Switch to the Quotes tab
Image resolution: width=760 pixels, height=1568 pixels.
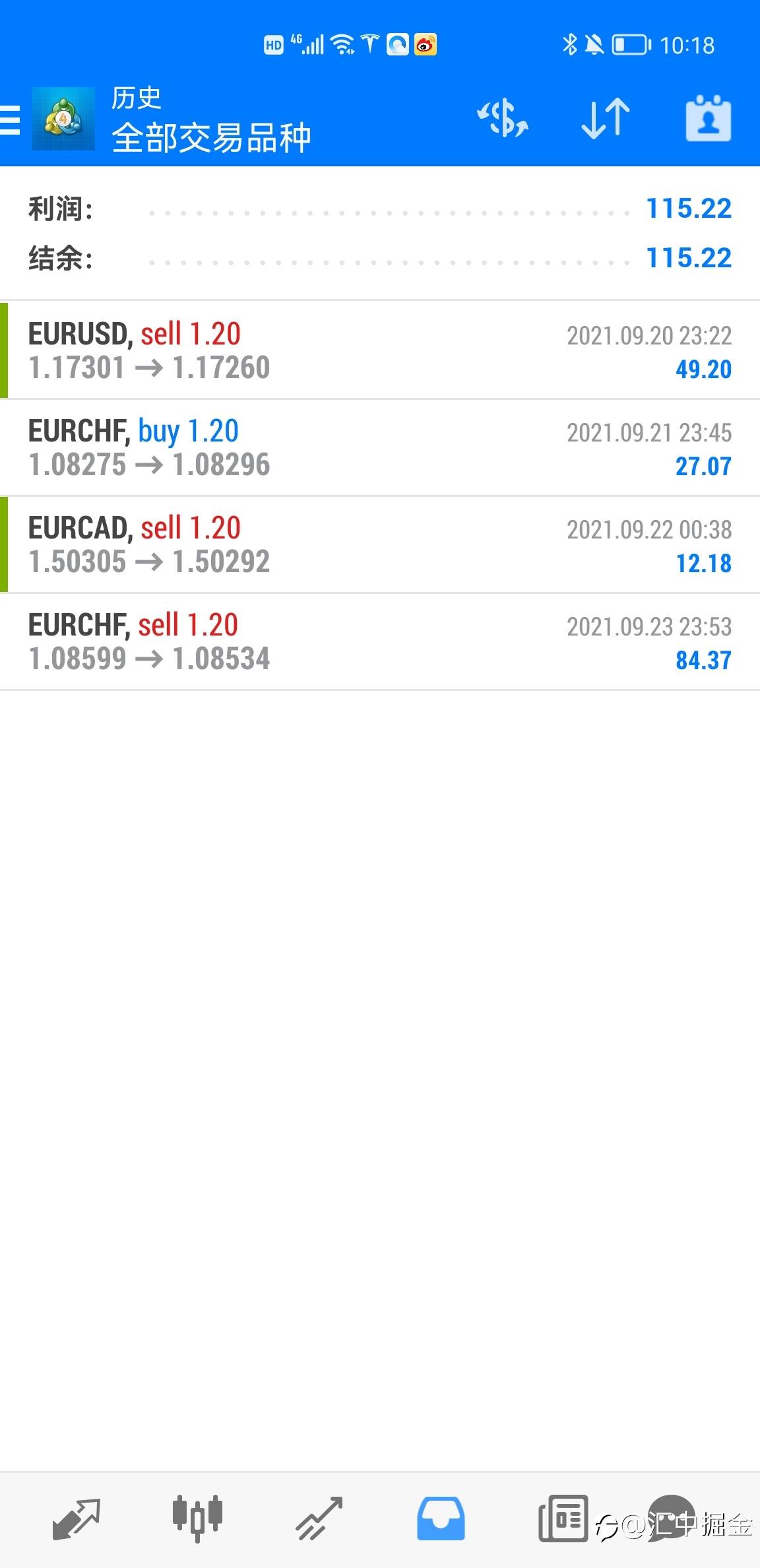click(76, 1518)
